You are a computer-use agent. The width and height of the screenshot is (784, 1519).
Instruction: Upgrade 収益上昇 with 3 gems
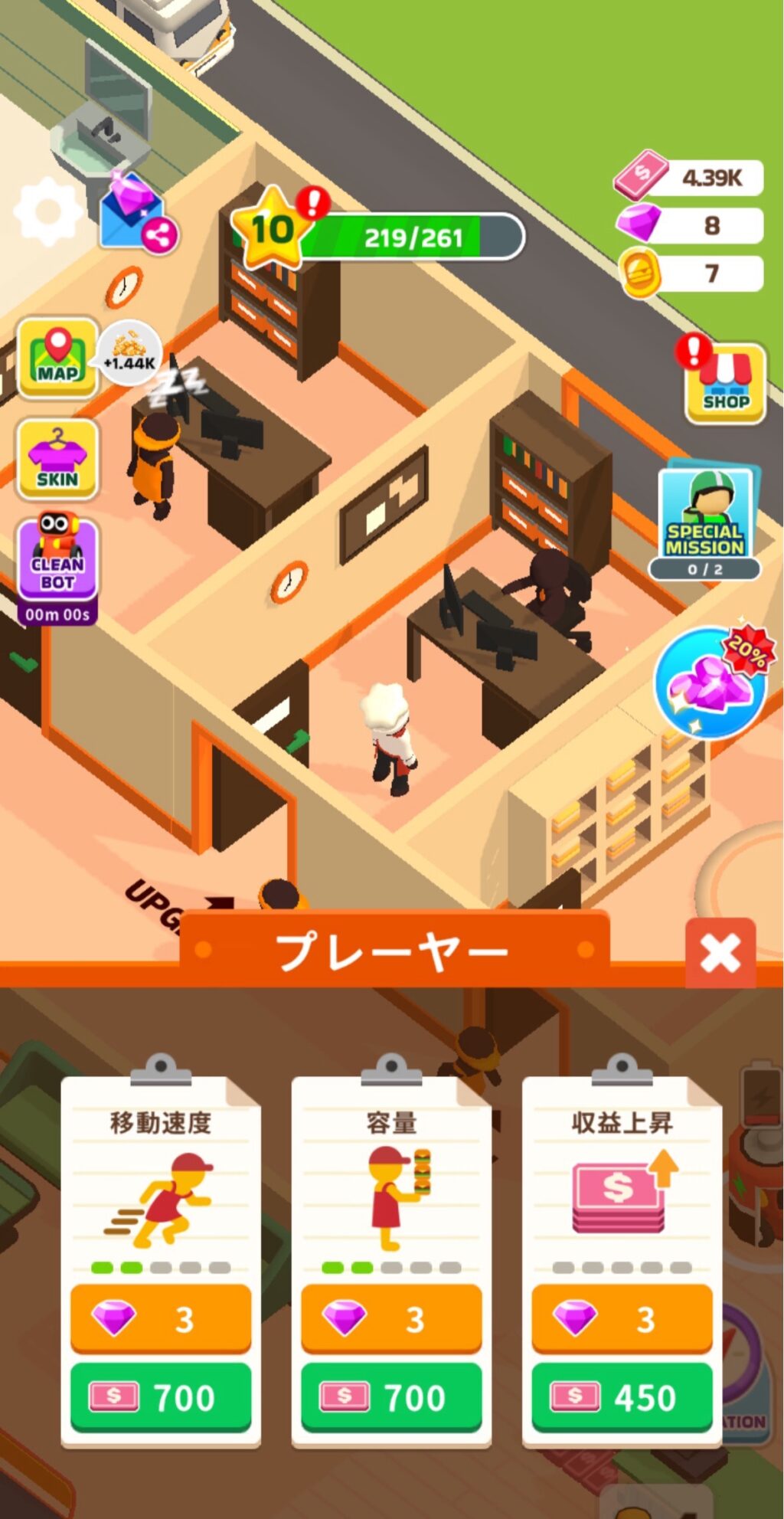tap(622, 1318)
